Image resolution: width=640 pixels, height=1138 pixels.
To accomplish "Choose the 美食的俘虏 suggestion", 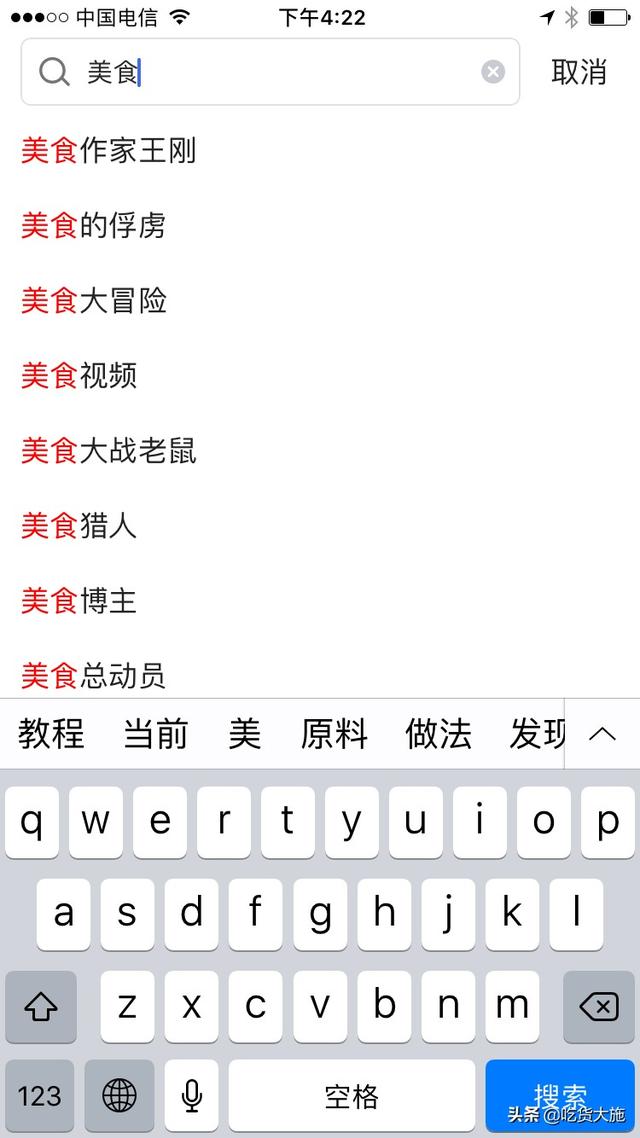I will (x=93, y=226).
